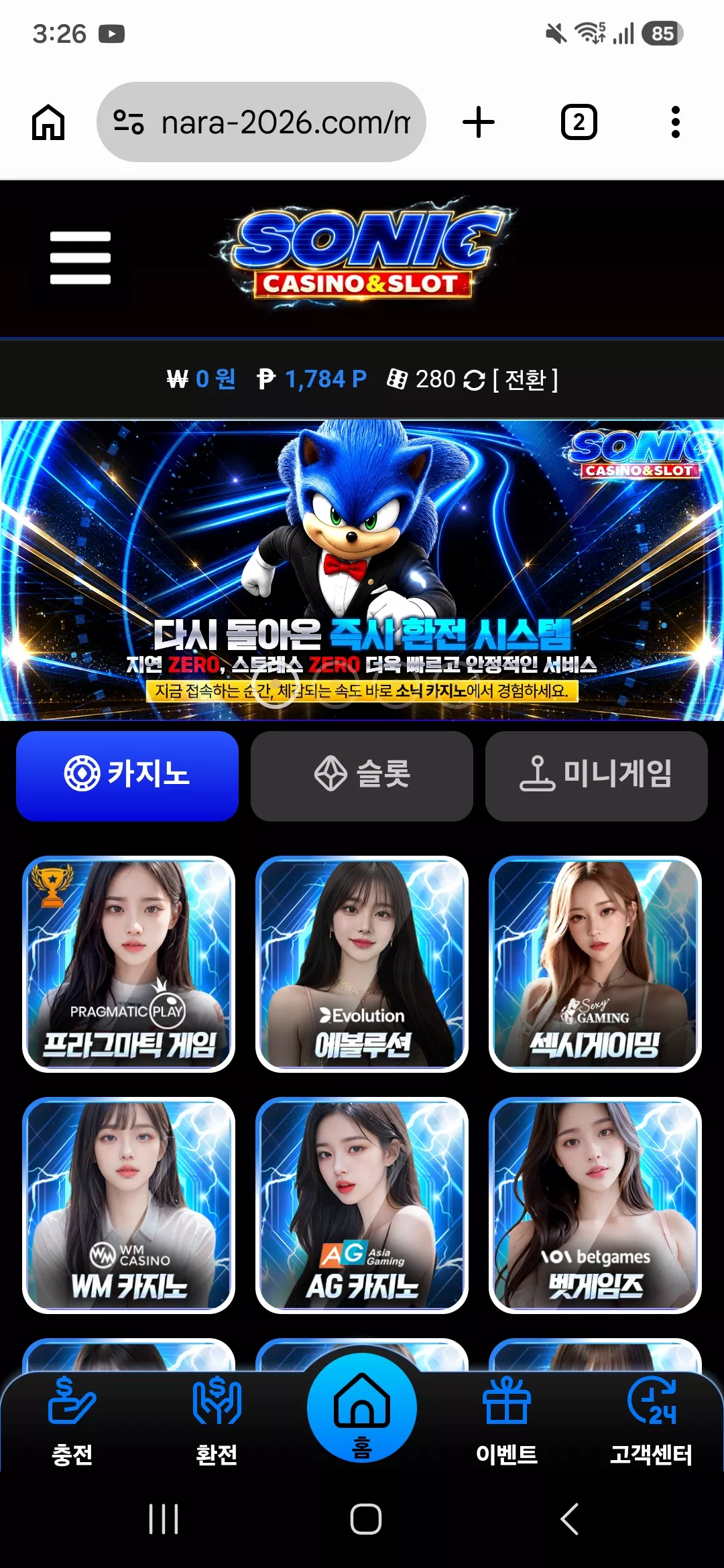Open 고객센터 customer support

click(651, 1421)
